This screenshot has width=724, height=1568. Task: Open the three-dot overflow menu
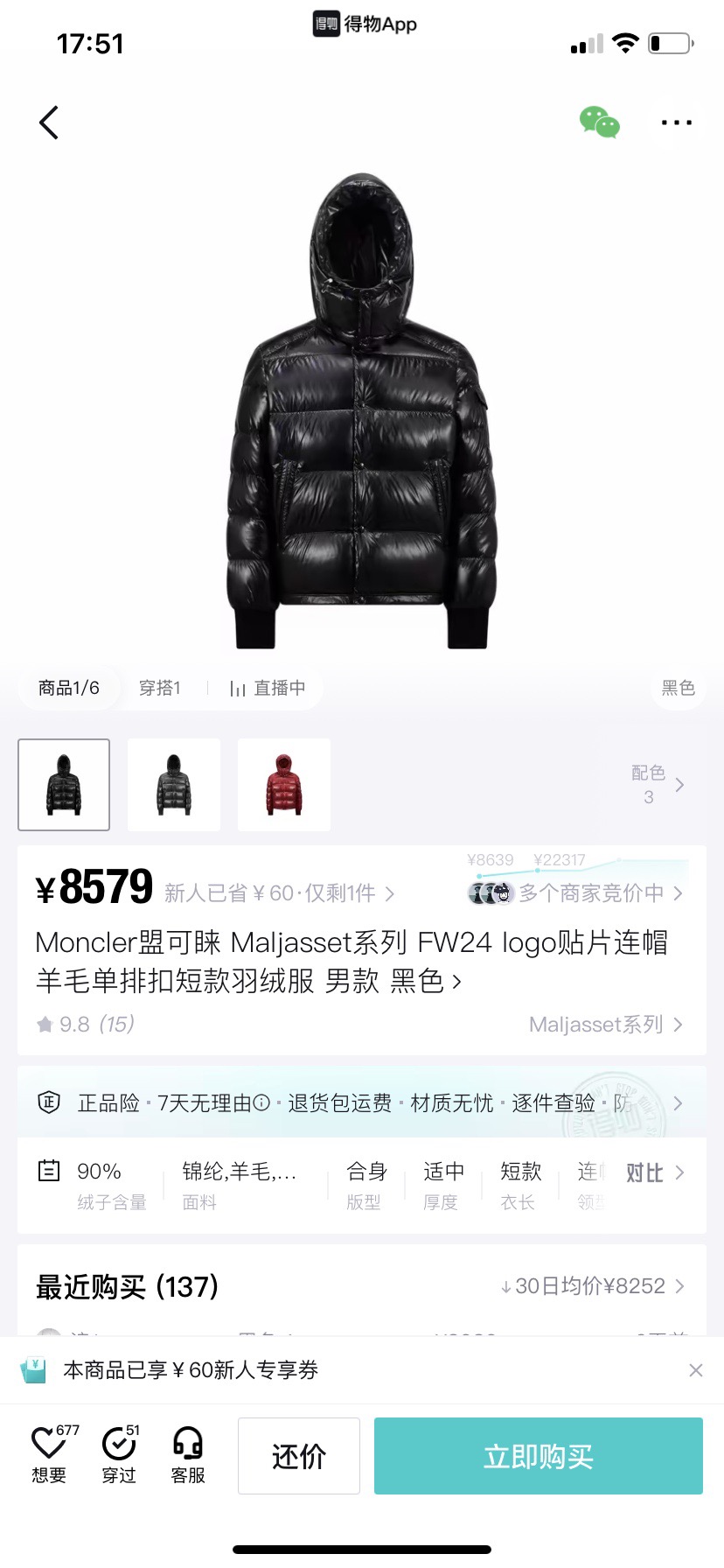[676, 122]
